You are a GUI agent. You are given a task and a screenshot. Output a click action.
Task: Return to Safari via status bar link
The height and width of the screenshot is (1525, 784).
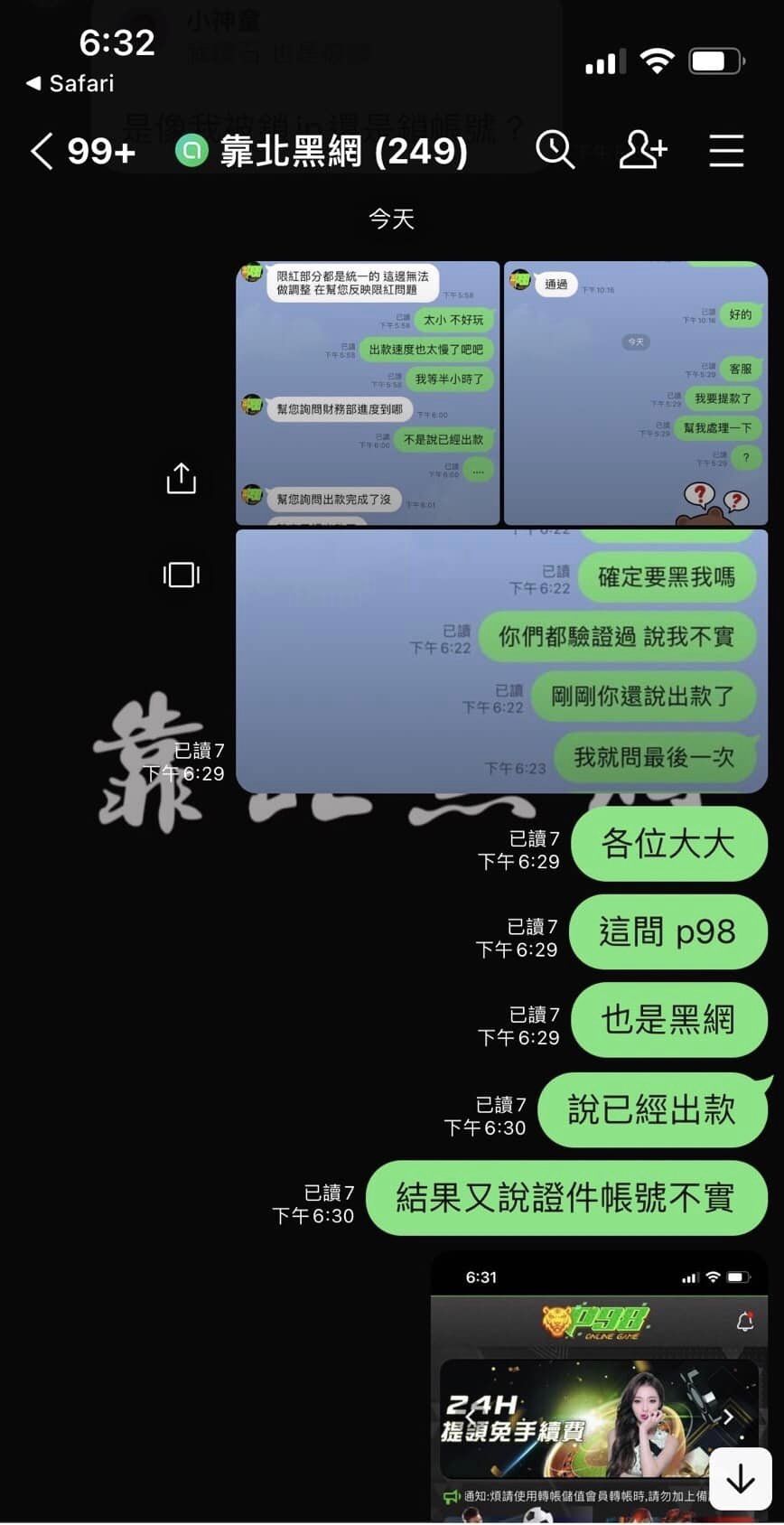point(70,83)
